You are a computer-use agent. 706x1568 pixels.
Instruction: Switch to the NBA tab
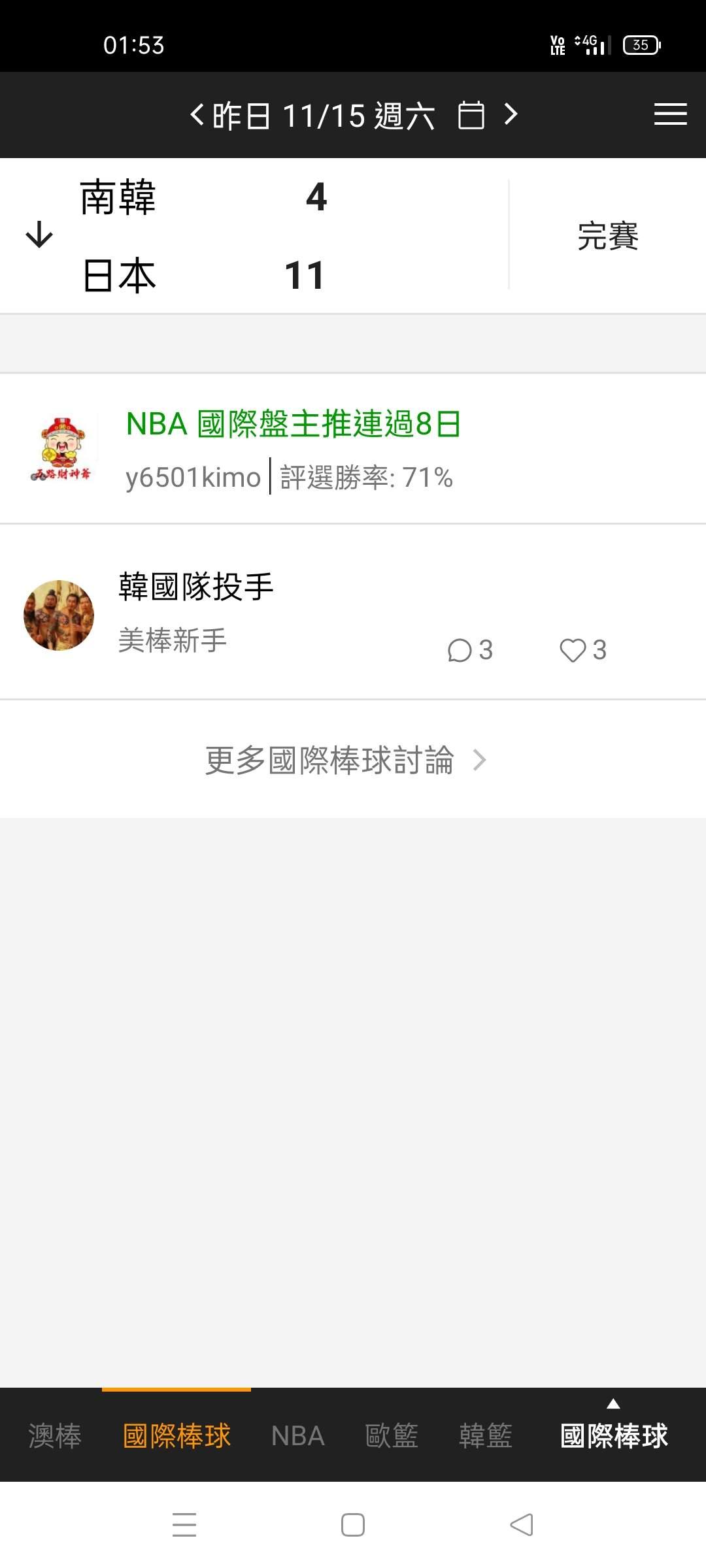(298, 1435)
